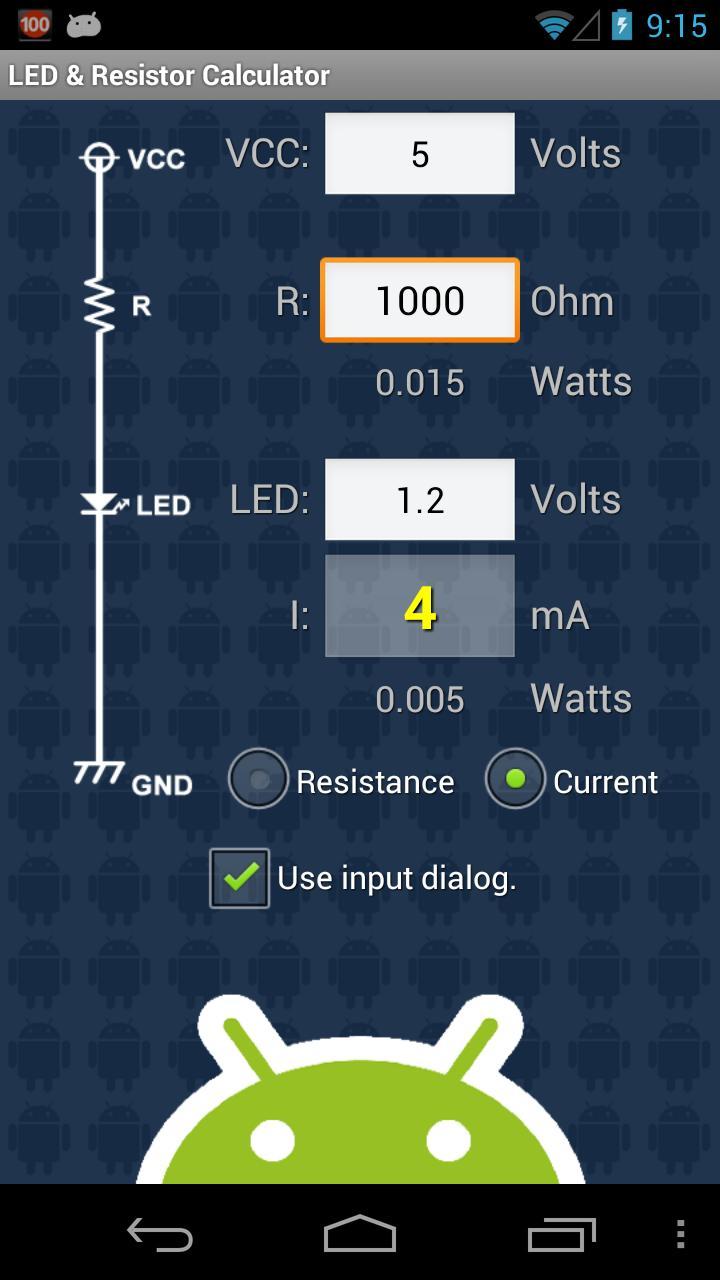Click the VCC voltage input field
The width and height of the screenshot is (720, 1280).
click(419, 153)
